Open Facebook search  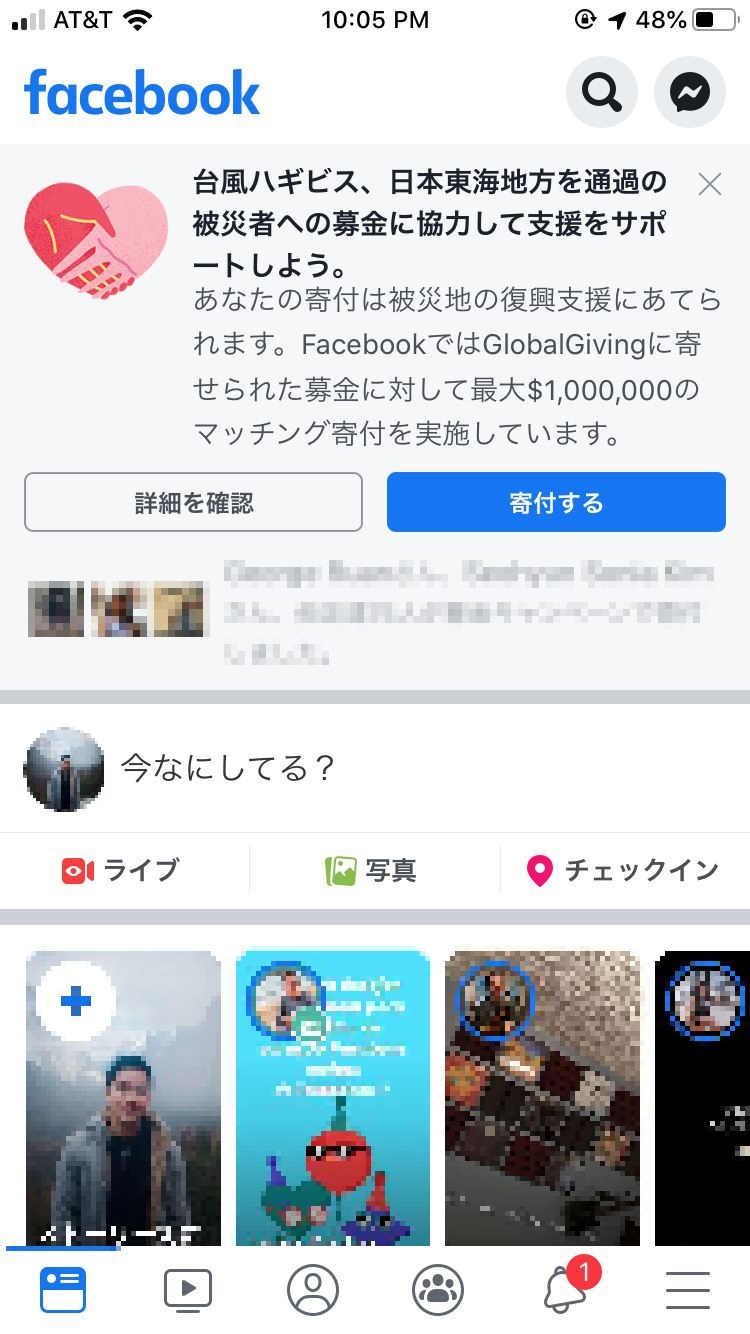602,93
